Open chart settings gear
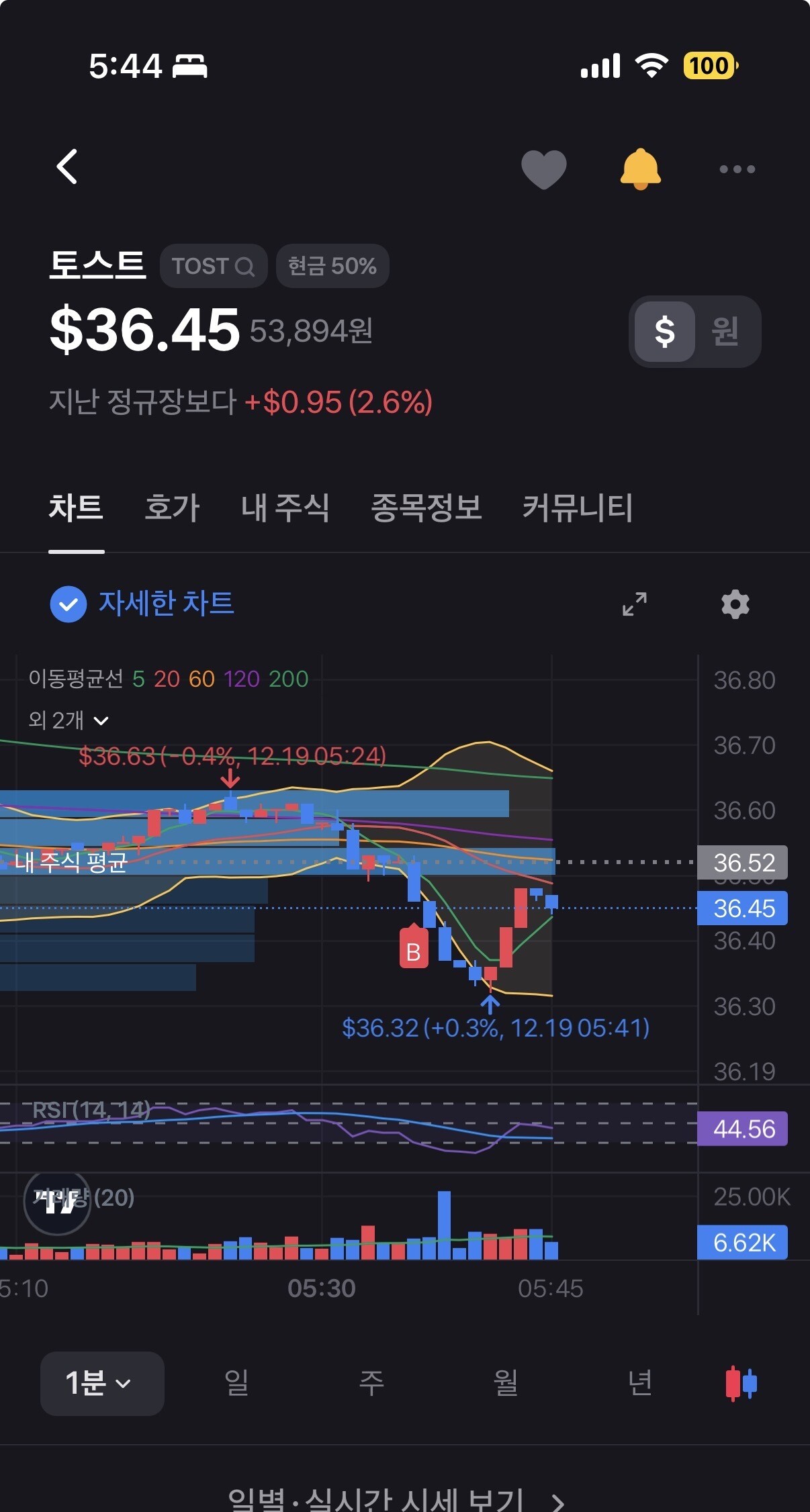This screenshot has width=810, height=1512. tap(735, 604)
